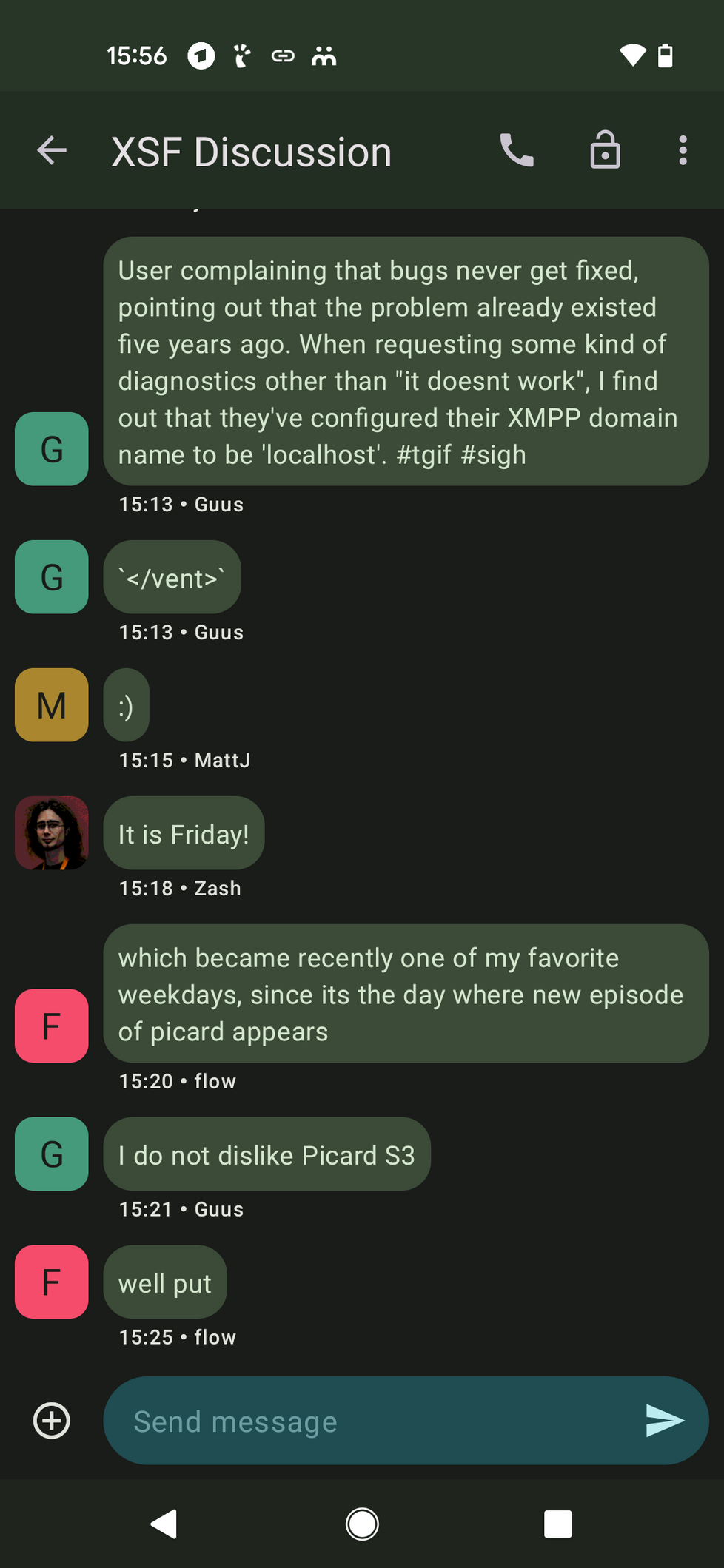Tap the Android home button
This screenshot has height=1568, width=724.
pos(362,1524)
